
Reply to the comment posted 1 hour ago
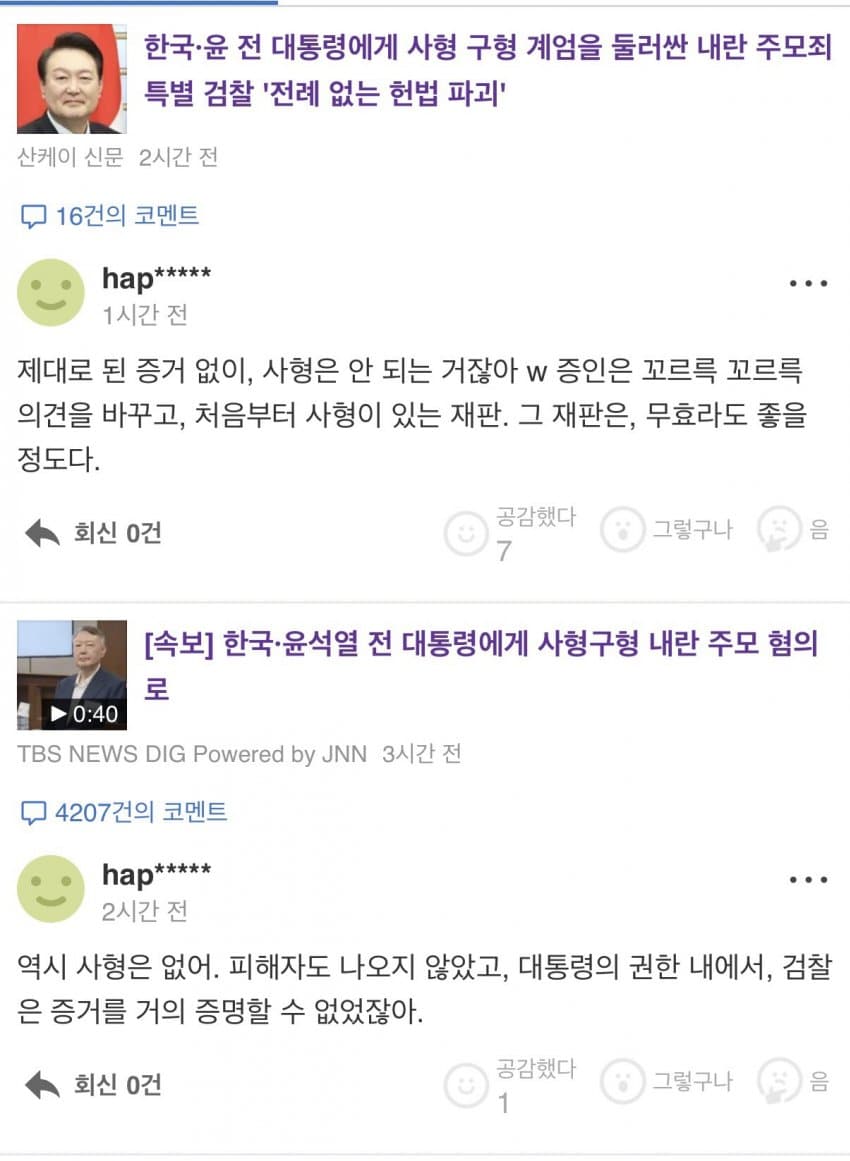pyautogui.click(x=93, y=533)
